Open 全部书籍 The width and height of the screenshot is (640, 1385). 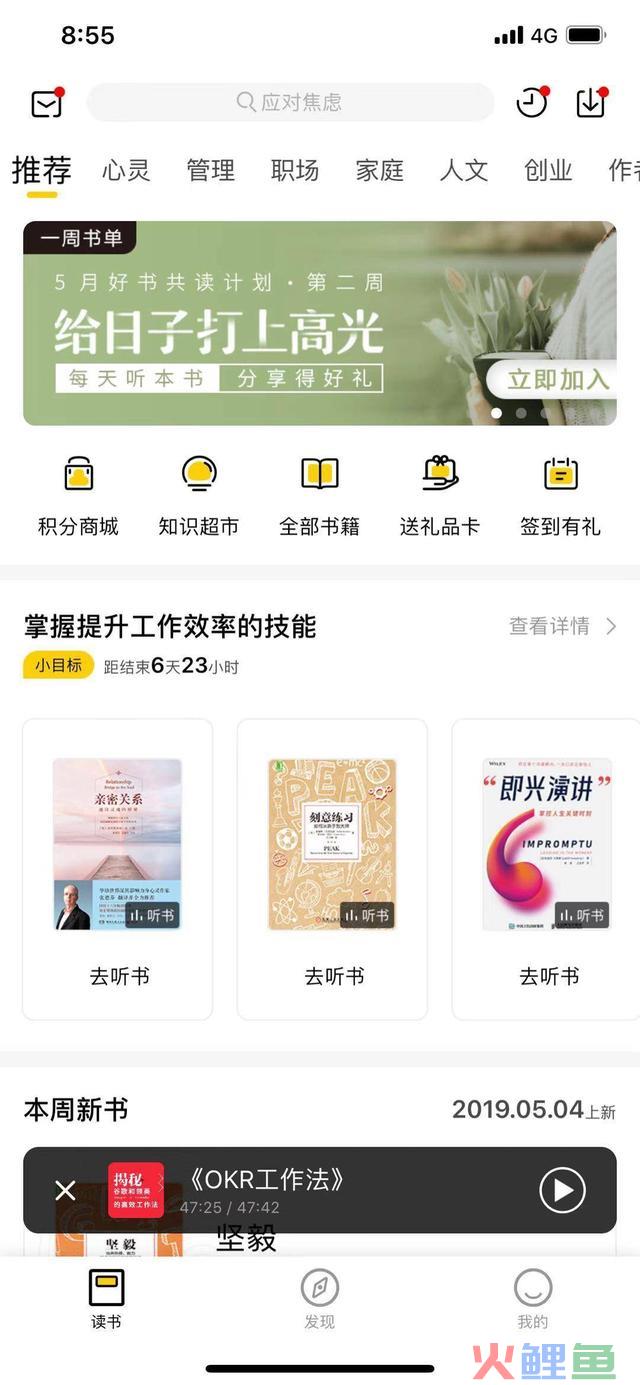click(x=319, y=496)
